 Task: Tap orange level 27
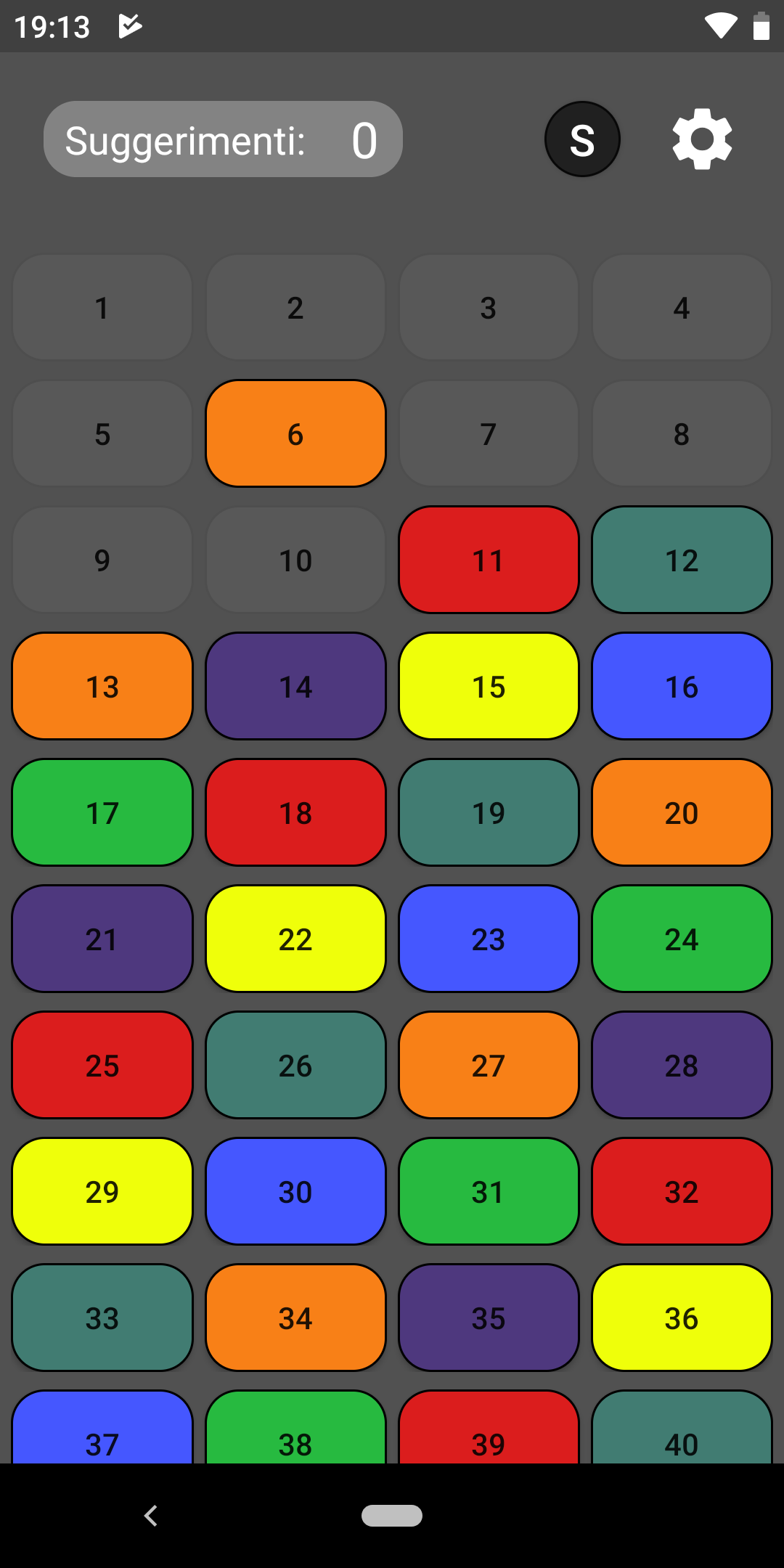click(489, 1065)
